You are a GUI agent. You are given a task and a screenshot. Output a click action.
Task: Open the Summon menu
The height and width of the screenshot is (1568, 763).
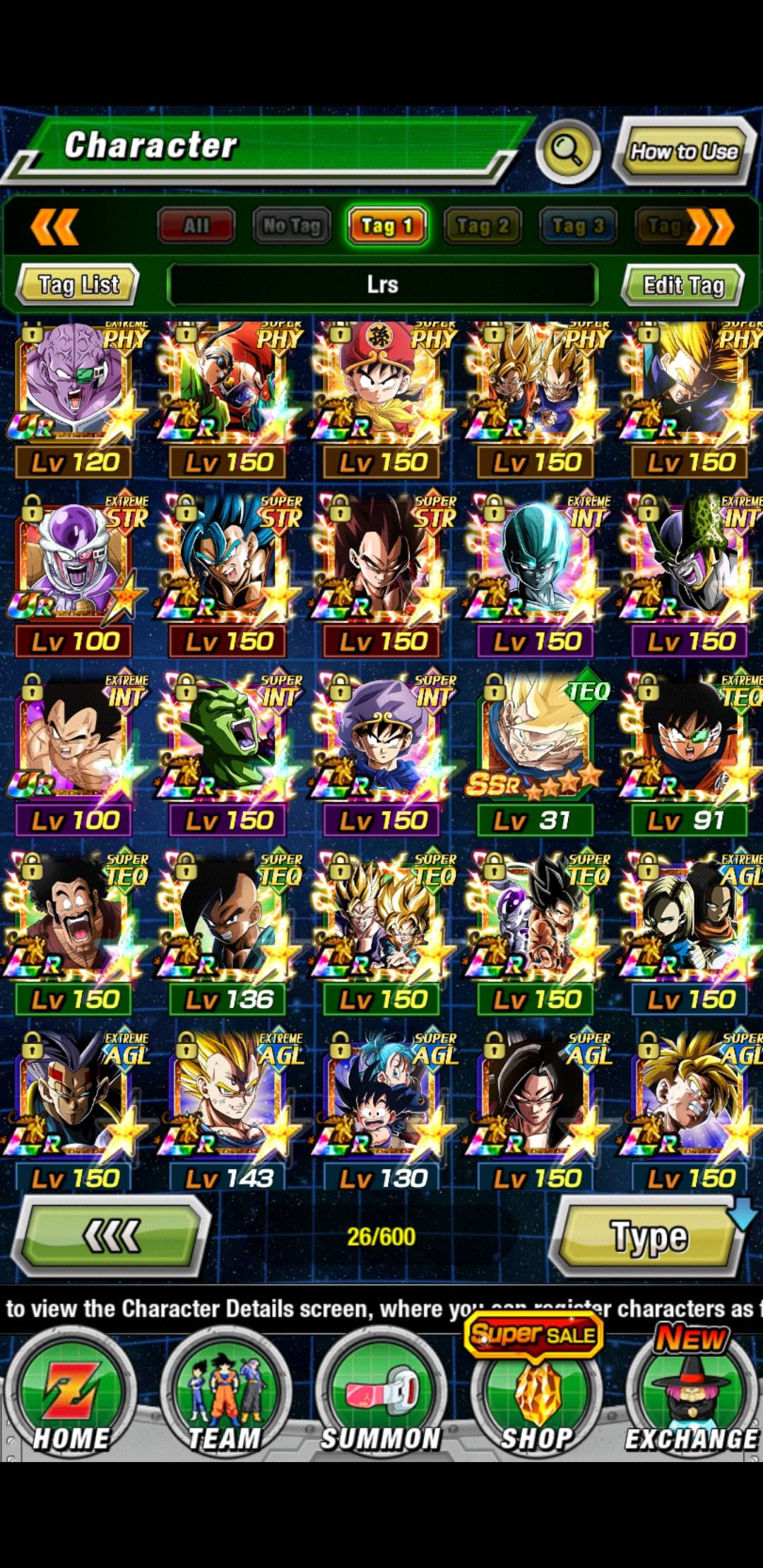(x=381, y=1395)
